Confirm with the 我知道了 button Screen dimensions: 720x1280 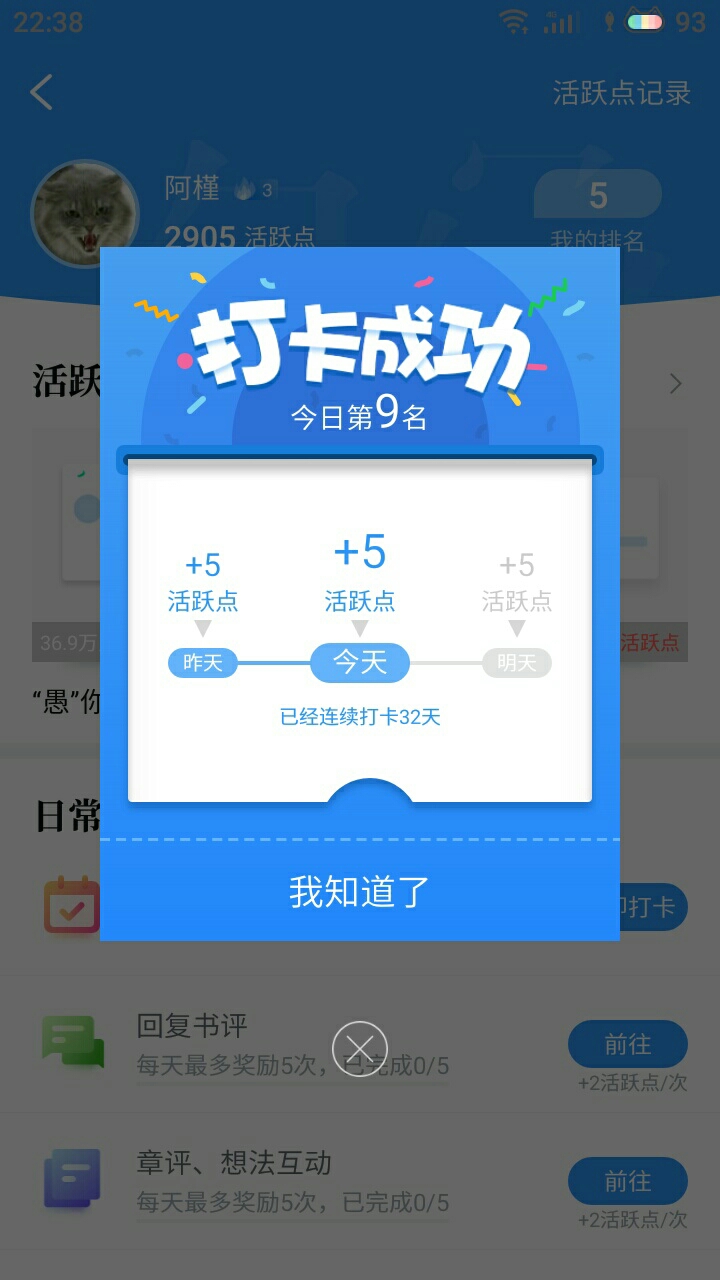pos(360,891)
